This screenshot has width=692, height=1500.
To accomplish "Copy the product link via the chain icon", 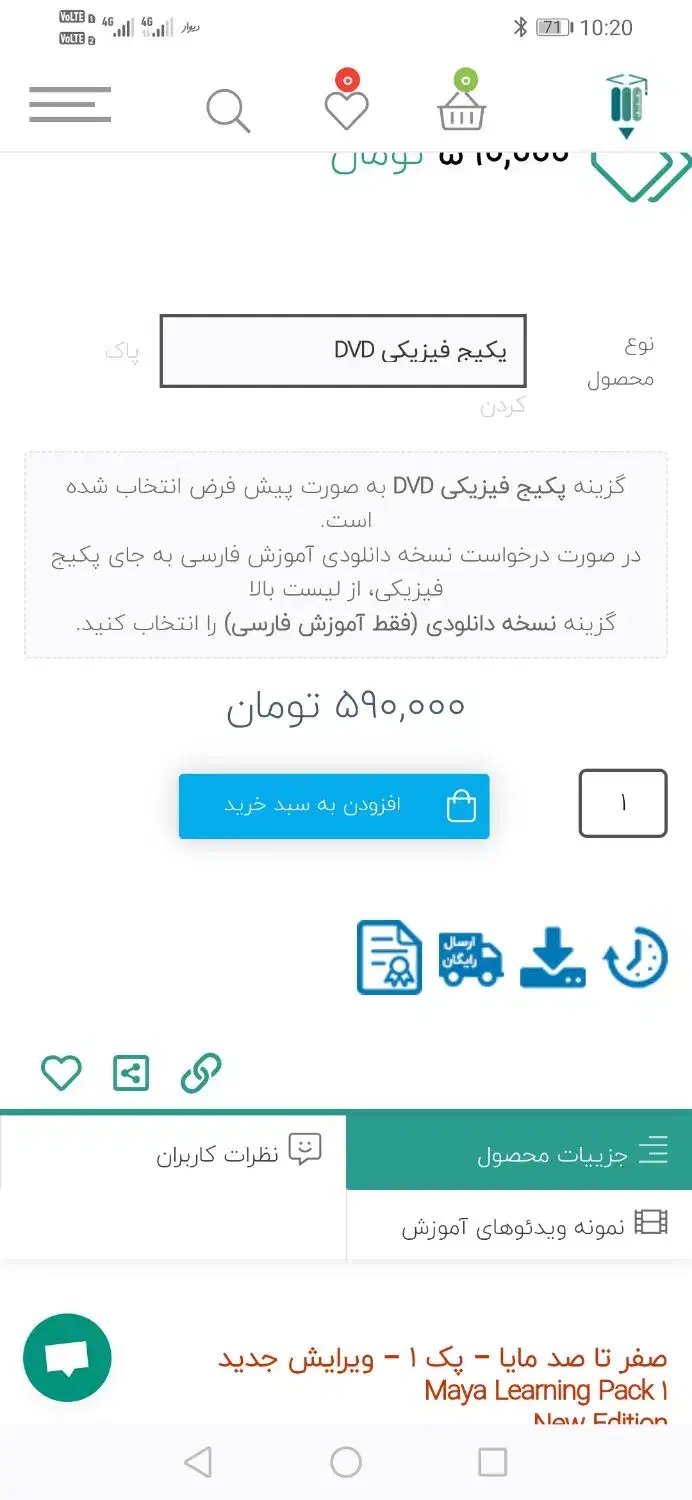I will 201,1073.
